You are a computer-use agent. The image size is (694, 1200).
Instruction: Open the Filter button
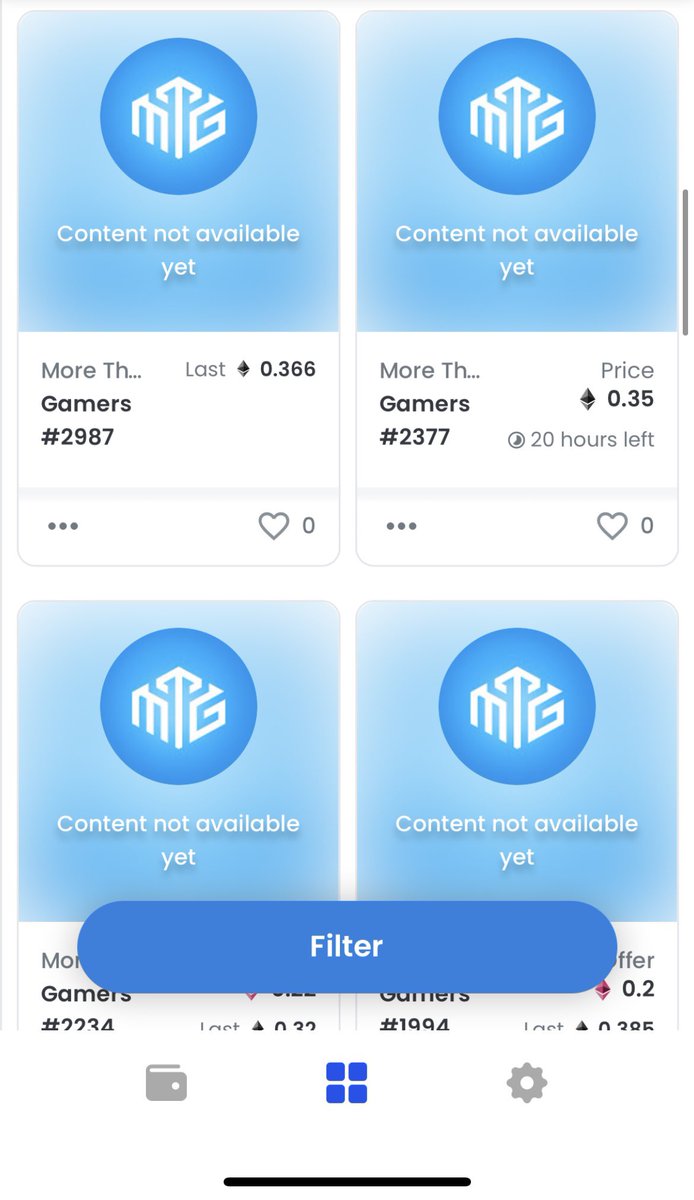346,946
